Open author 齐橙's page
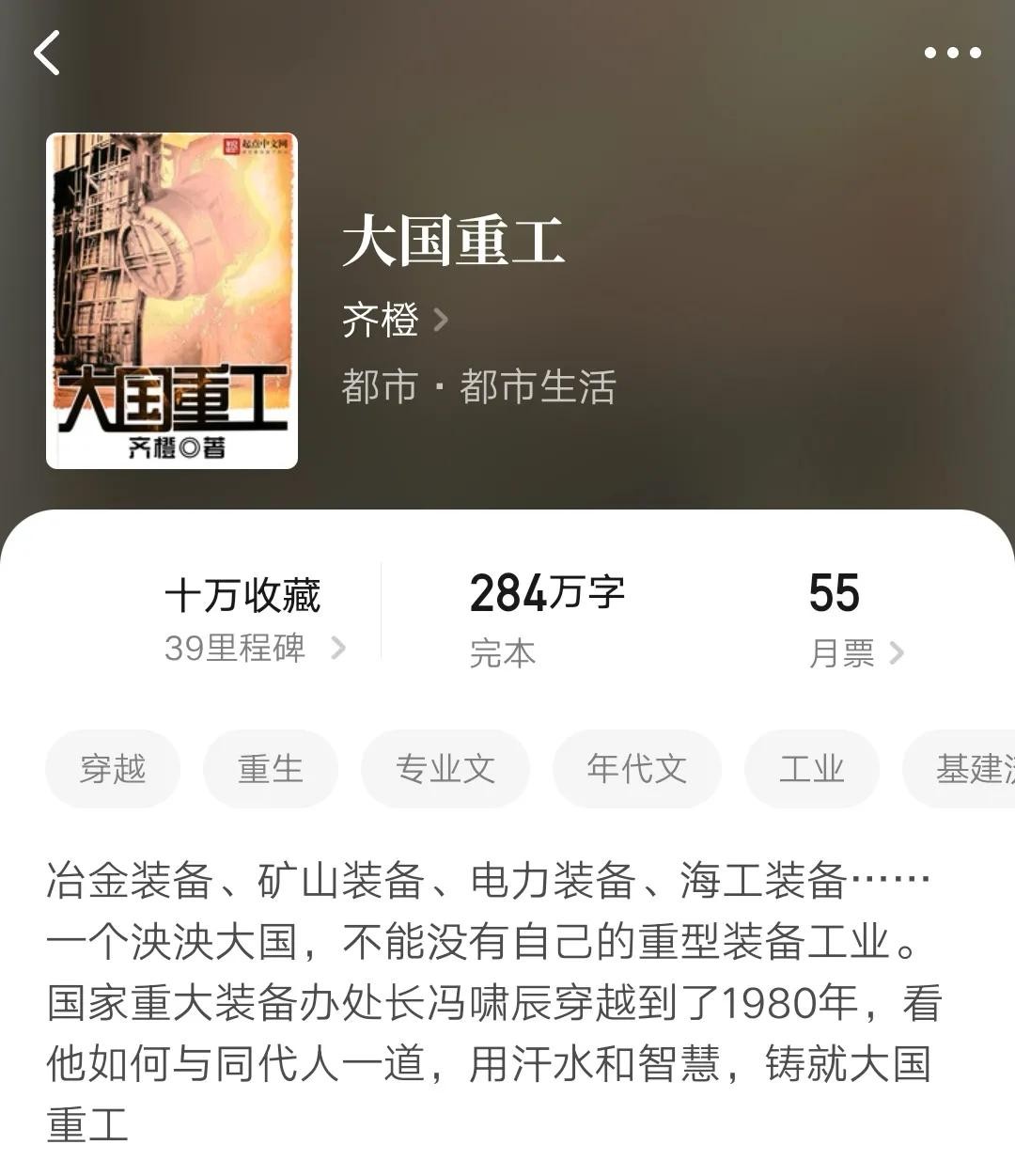The height and width of the screenshot is (1176, 1015). pyautogui.click(x=395, y=321)
